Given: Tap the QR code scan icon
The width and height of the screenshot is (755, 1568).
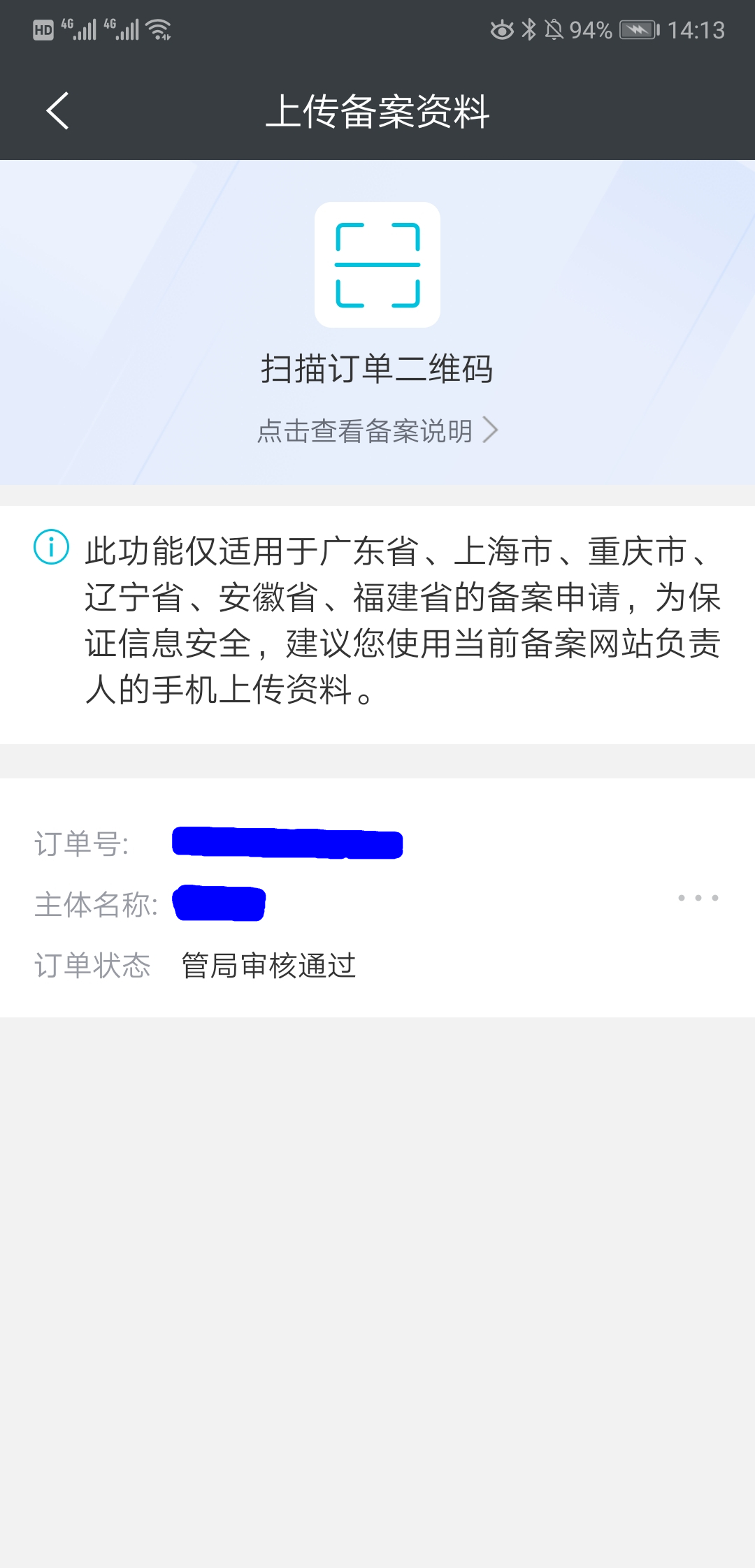Looking at the screenshot, I should [x=377, y=264].
